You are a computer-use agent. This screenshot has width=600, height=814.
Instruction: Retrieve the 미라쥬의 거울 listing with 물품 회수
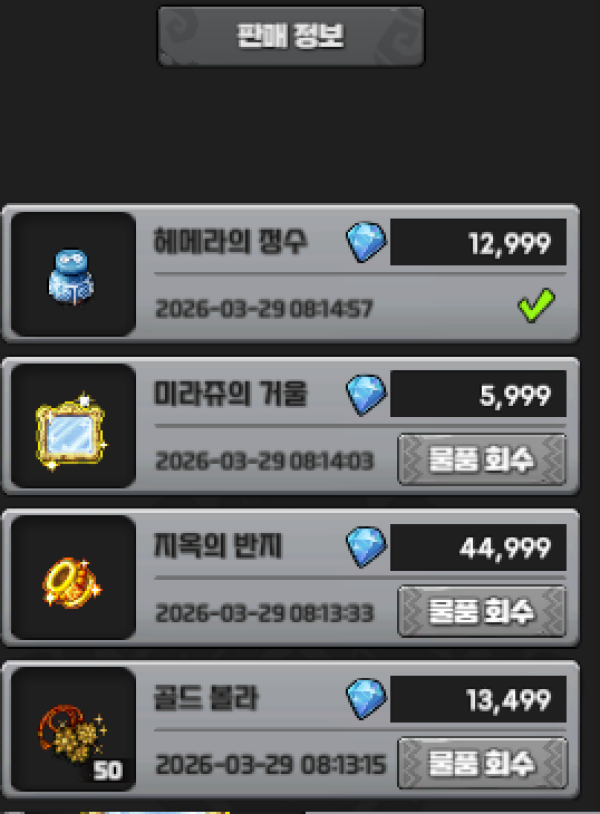pyautogui.click(x=482, y=460)
